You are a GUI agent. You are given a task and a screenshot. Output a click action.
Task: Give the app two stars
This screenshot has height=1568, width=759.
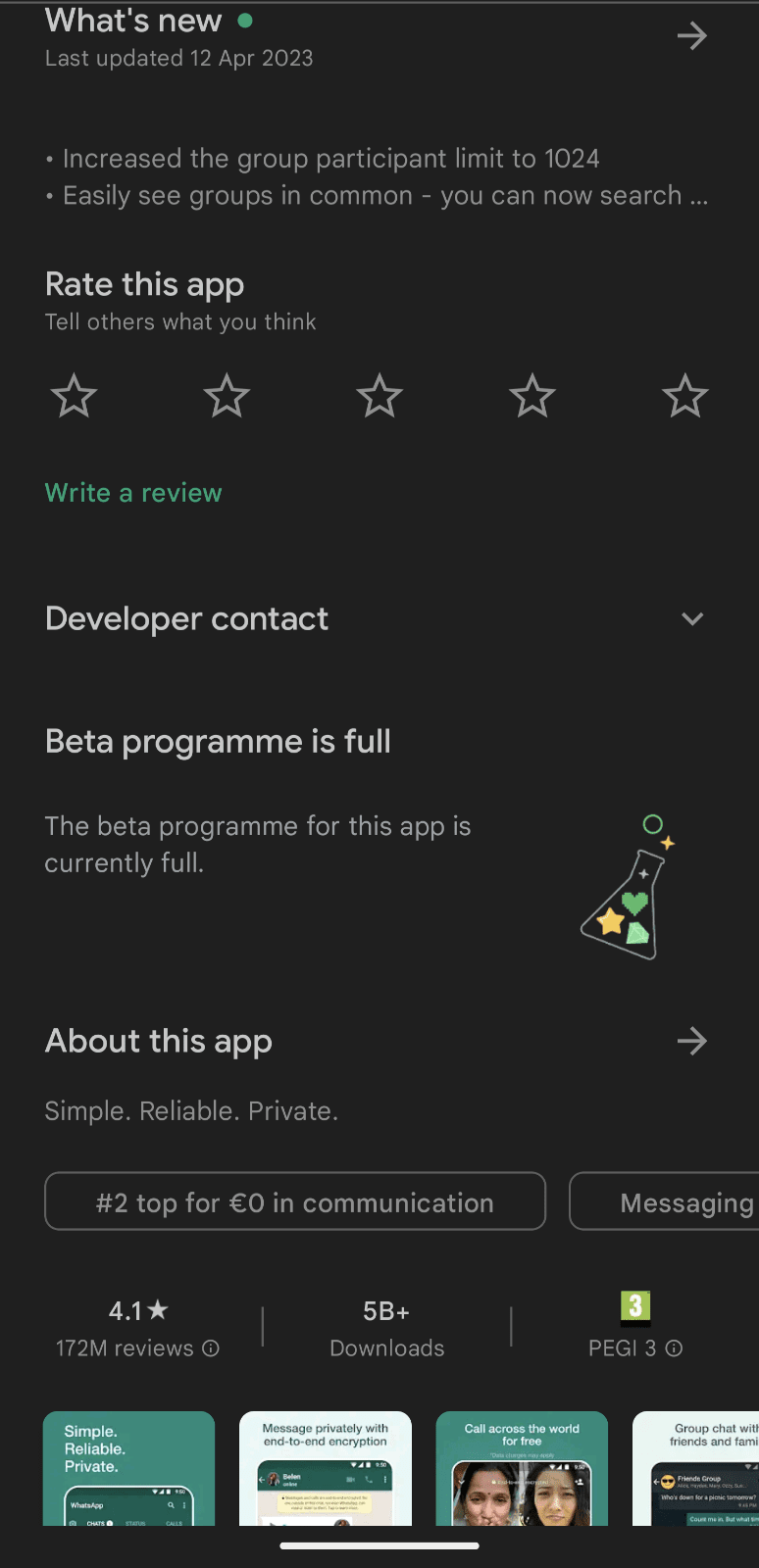pyautogui.click(x=227, y=397)
